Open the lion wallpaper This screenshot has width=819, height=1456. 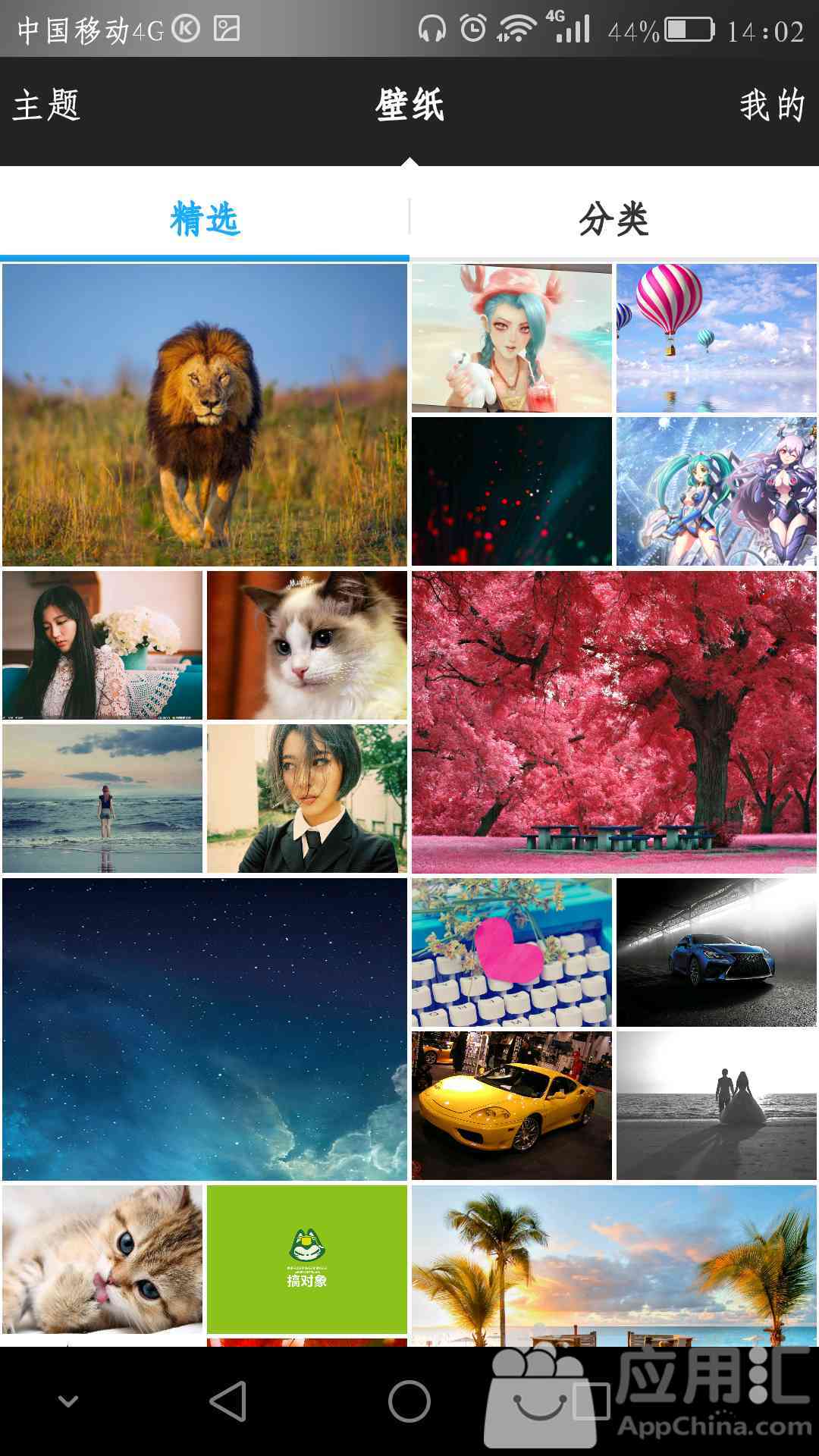tap(205, 415)
